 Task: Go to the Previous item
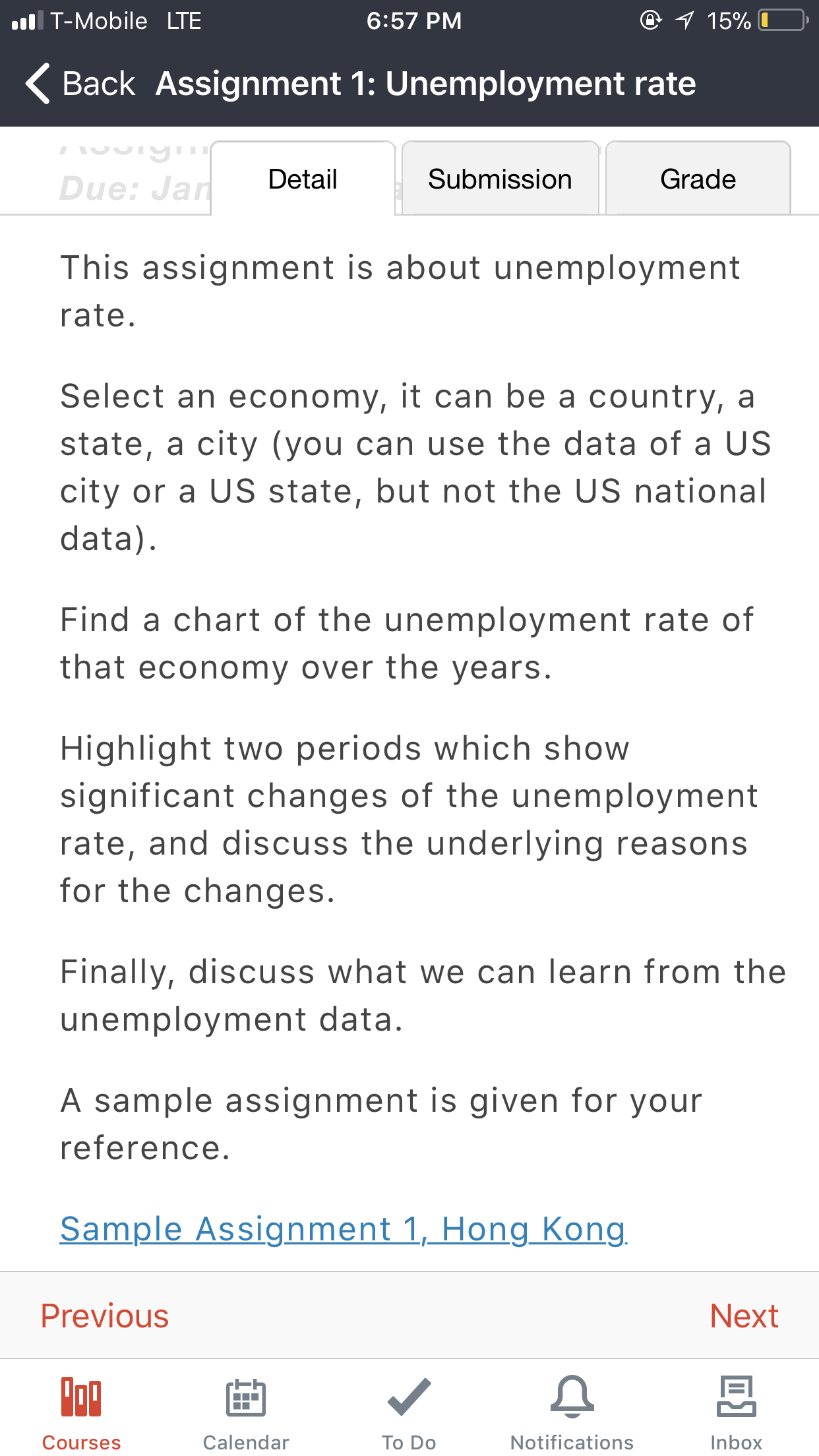point(105,1316)
